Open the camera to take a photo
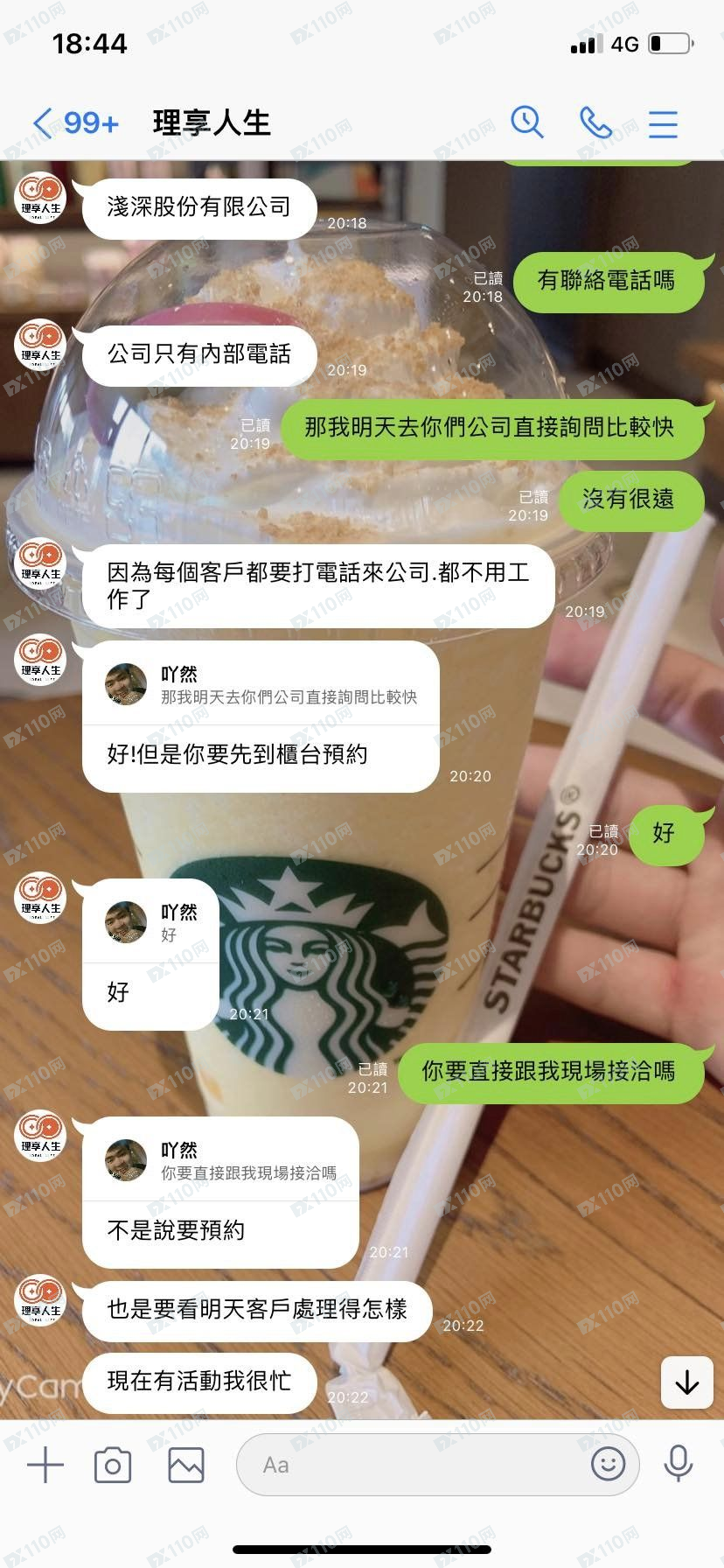Image resolution: width=724 pixels, height=1568 pixels. (113, 1464)
